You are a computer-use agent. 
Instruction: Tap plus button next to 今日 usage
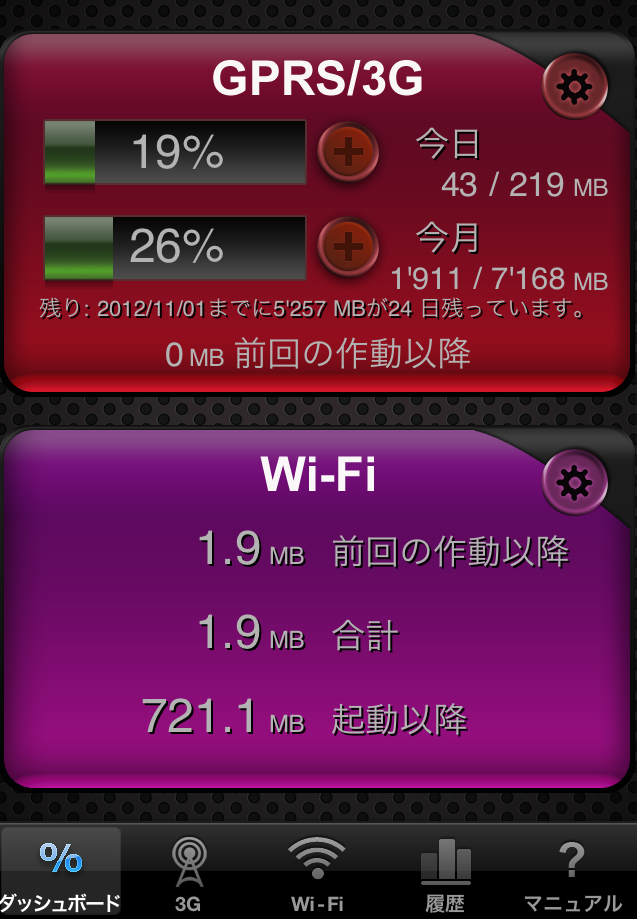pos(348,153)
